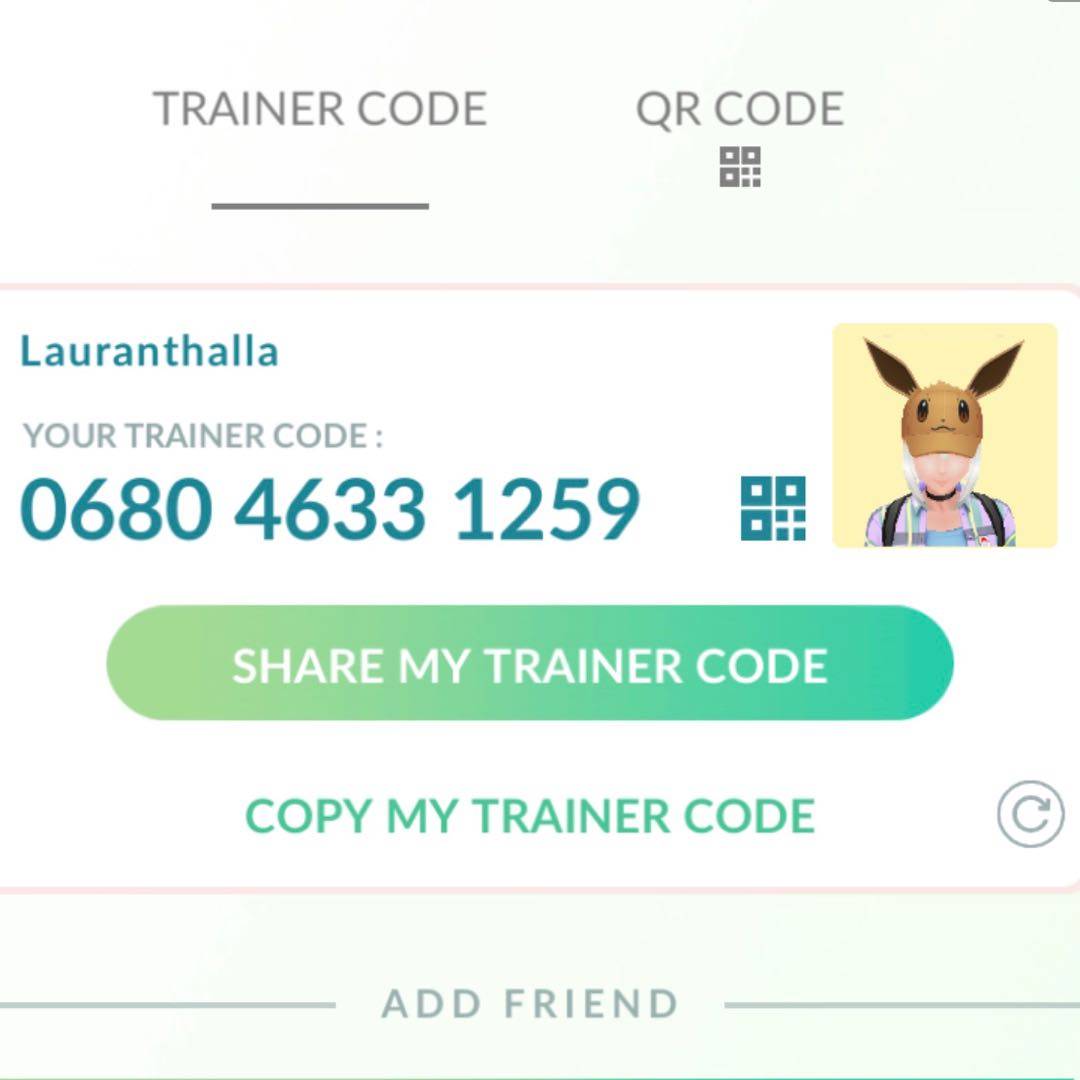Open QR icon beside the trainer code
Viewport: 1080px width, 1080px height.
tap(772, 509)
